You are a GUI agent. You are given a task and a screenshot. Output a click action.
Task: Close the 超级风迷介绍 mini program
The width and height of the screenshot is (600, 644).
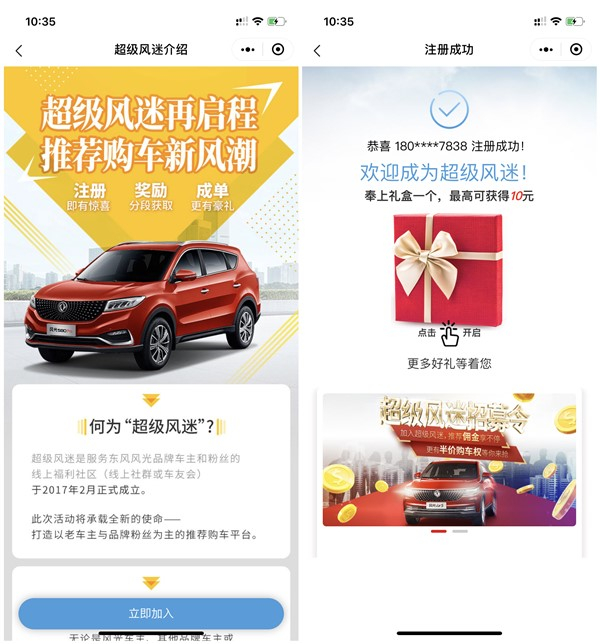click(278, 49)
